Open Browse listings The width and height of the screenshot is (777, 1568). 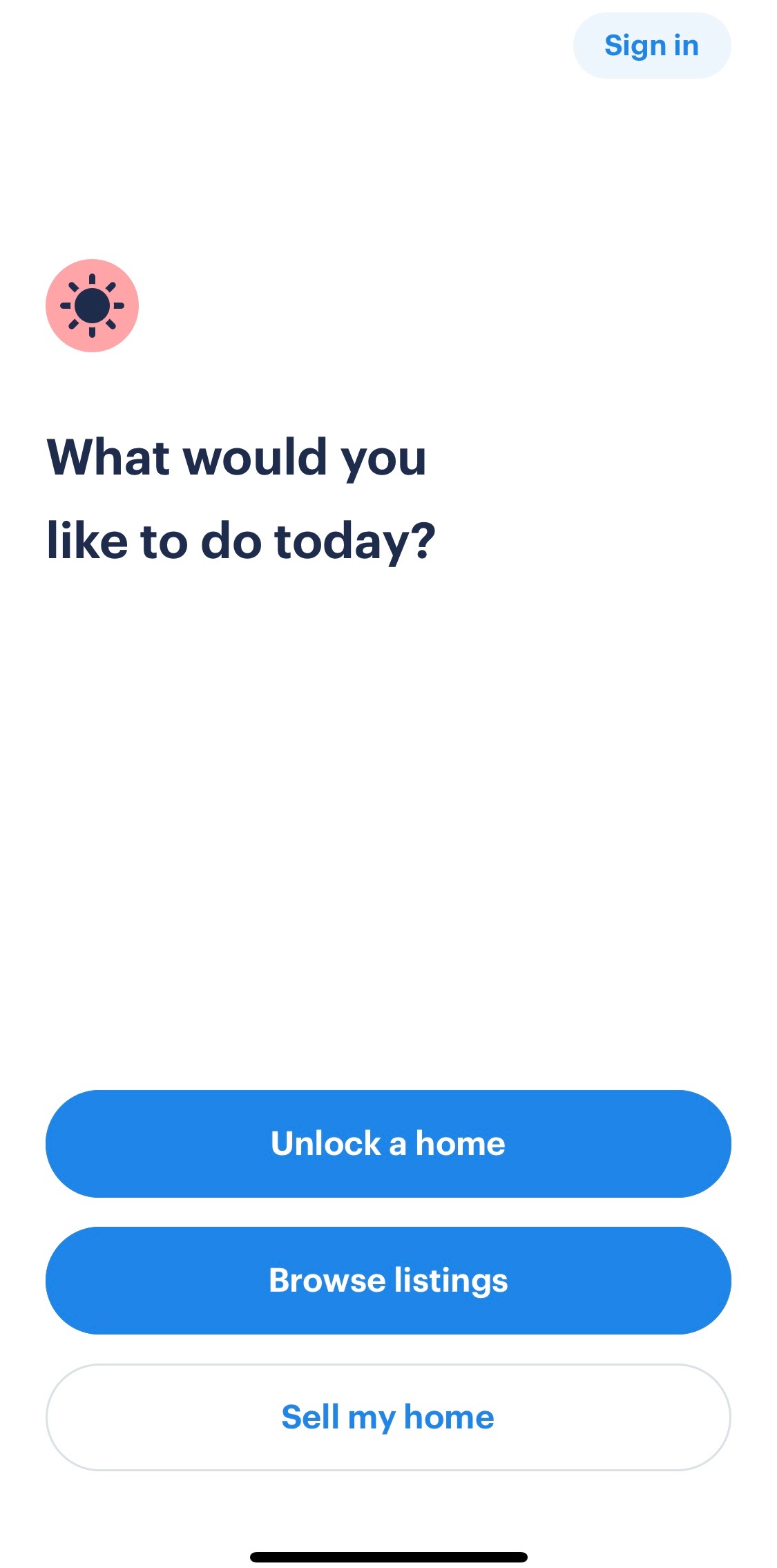tap(388, 1280)
